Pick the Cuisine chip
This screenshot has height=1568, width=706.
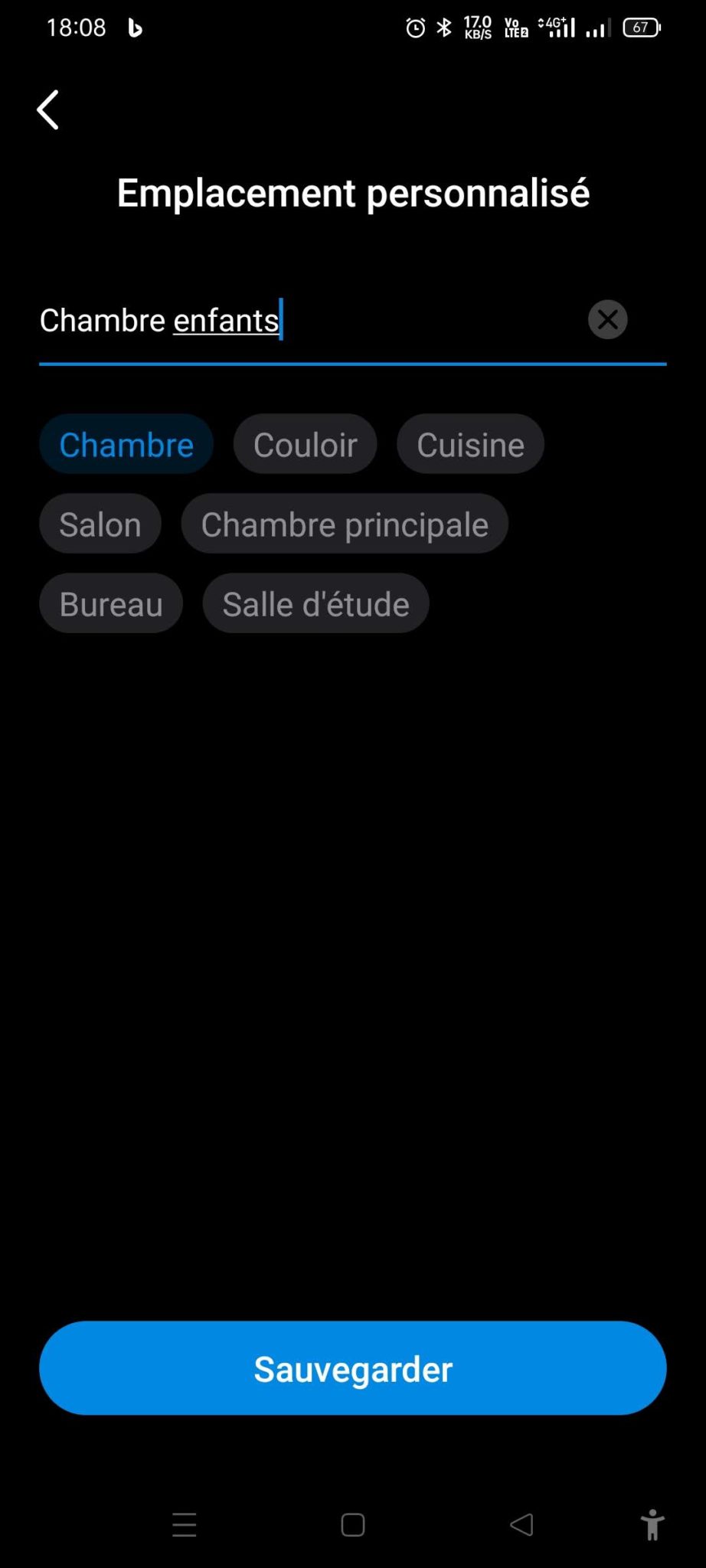(470, 445)
